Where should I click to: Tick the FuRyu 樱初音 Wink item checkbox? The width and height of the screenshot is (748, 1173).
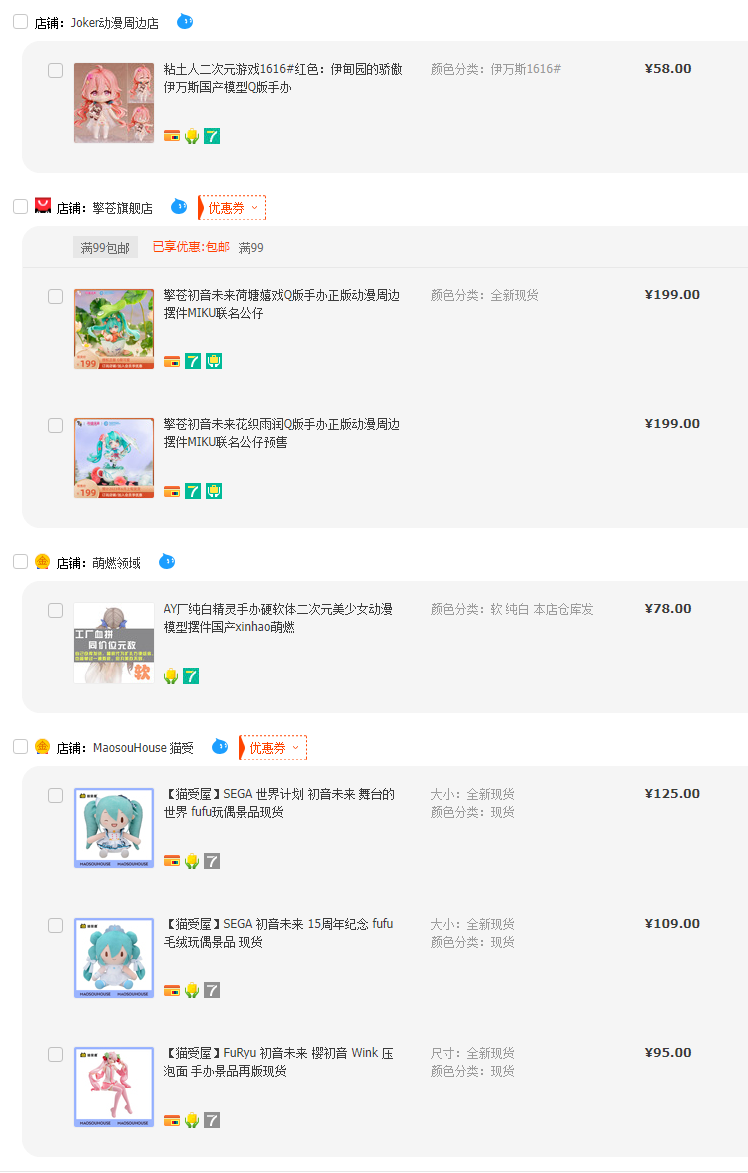pyautogui.click(x=56, y=1054)
